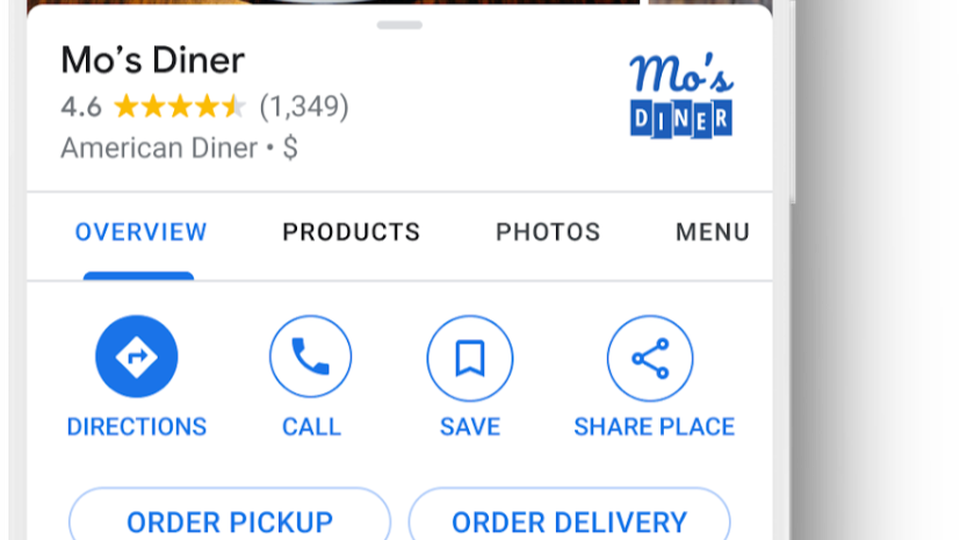
Task: Save this place to a list
Action: tap(469, 357)
